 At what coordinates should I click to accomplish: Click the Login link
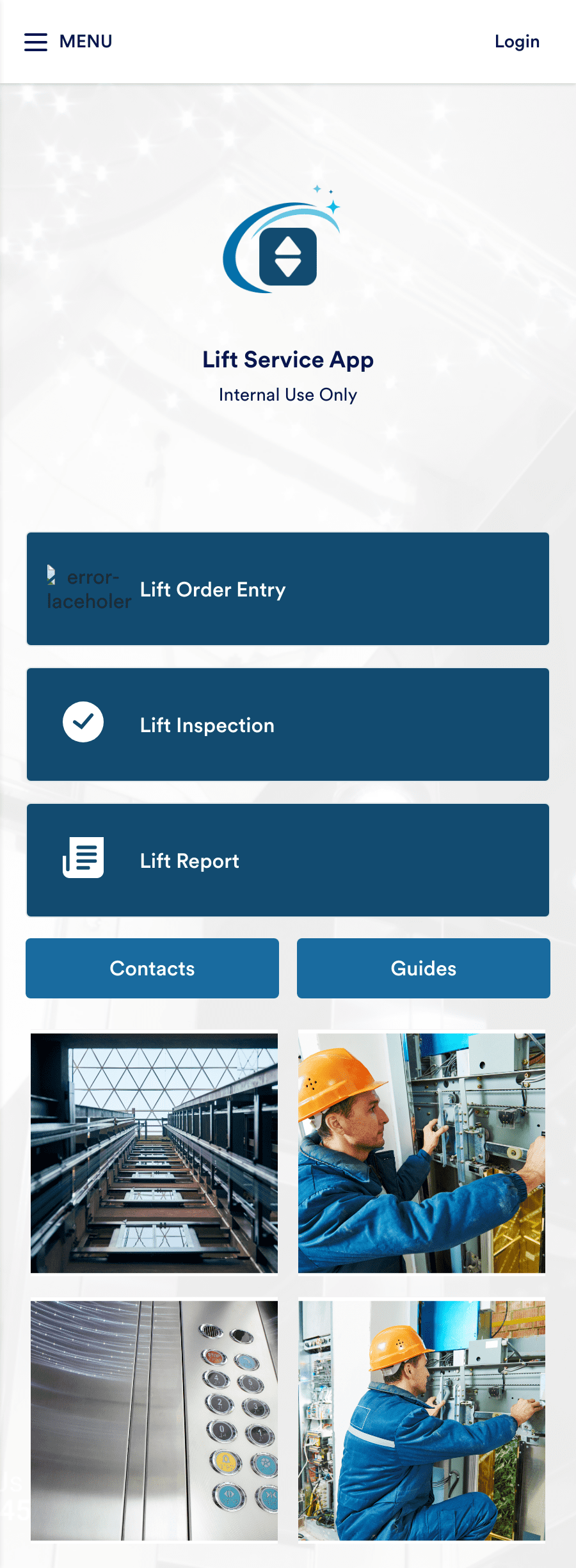(517, 41)
